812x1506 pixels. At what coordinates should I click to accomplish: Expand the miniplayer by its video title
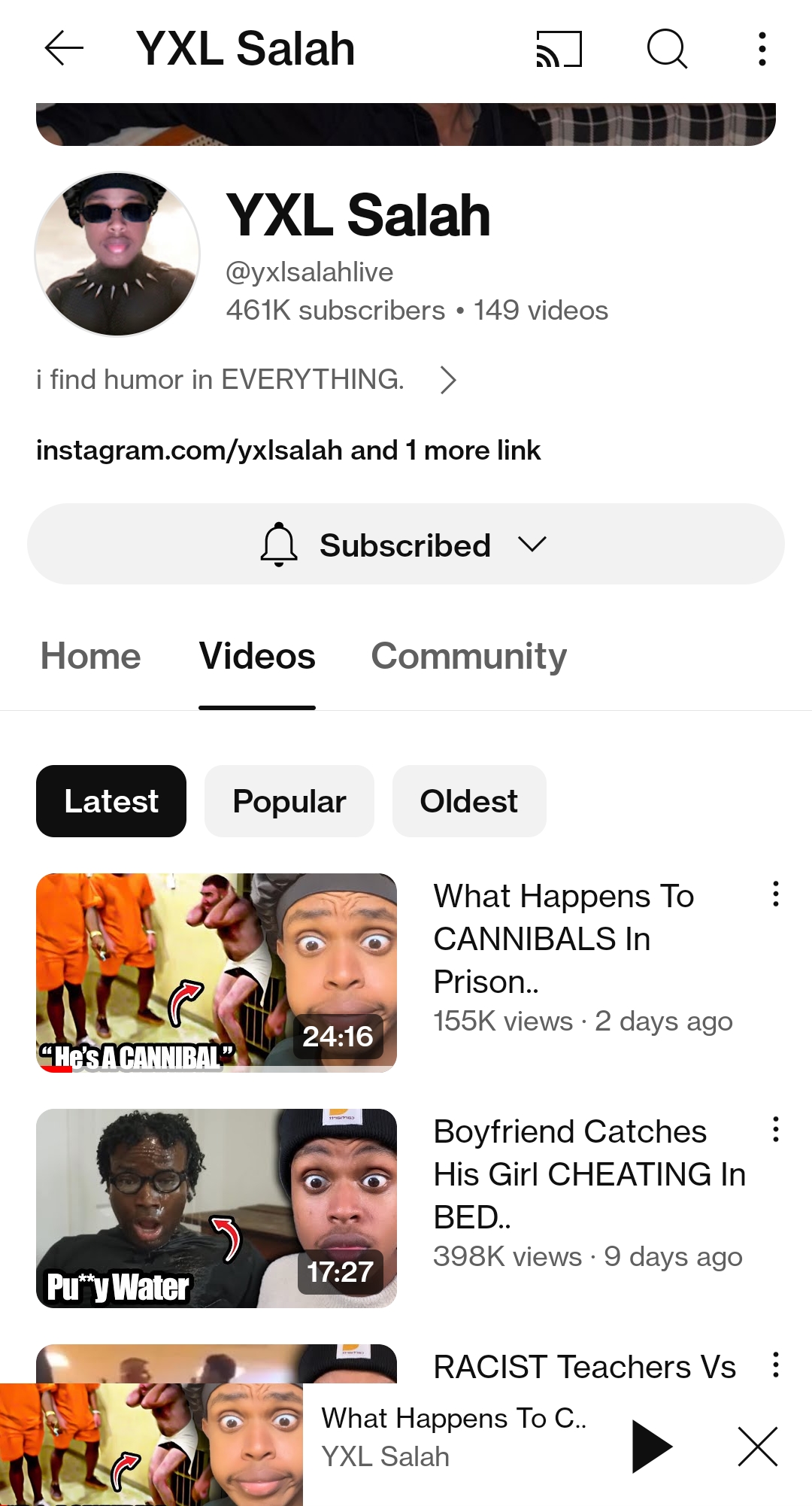click(453, 1419)
